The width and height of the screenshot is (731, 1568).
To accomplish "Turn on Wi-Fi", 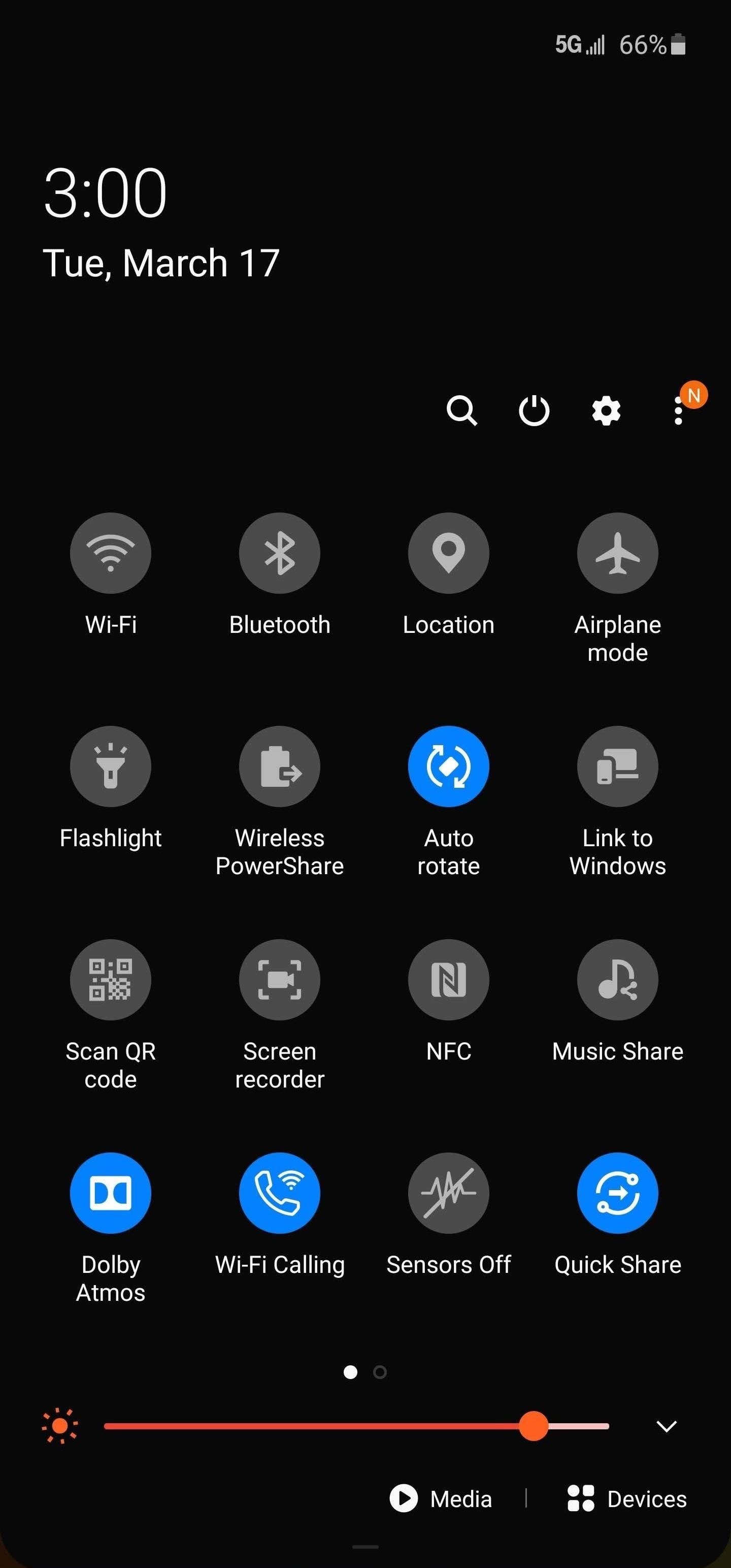I will pyautogui.click(x=111, y=553).
